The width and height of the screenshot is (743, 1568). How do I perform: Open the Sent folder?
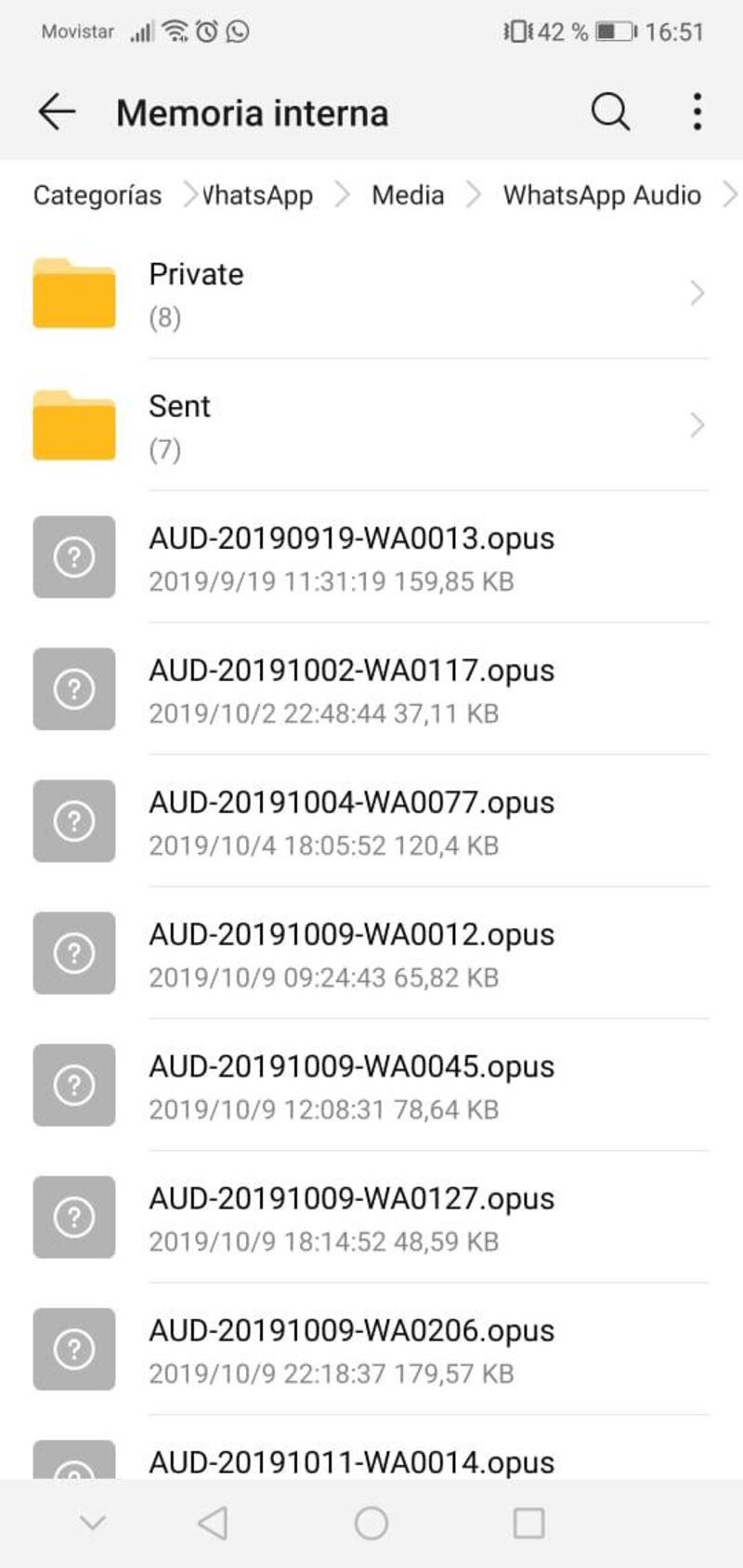click(x=371, y=425)
